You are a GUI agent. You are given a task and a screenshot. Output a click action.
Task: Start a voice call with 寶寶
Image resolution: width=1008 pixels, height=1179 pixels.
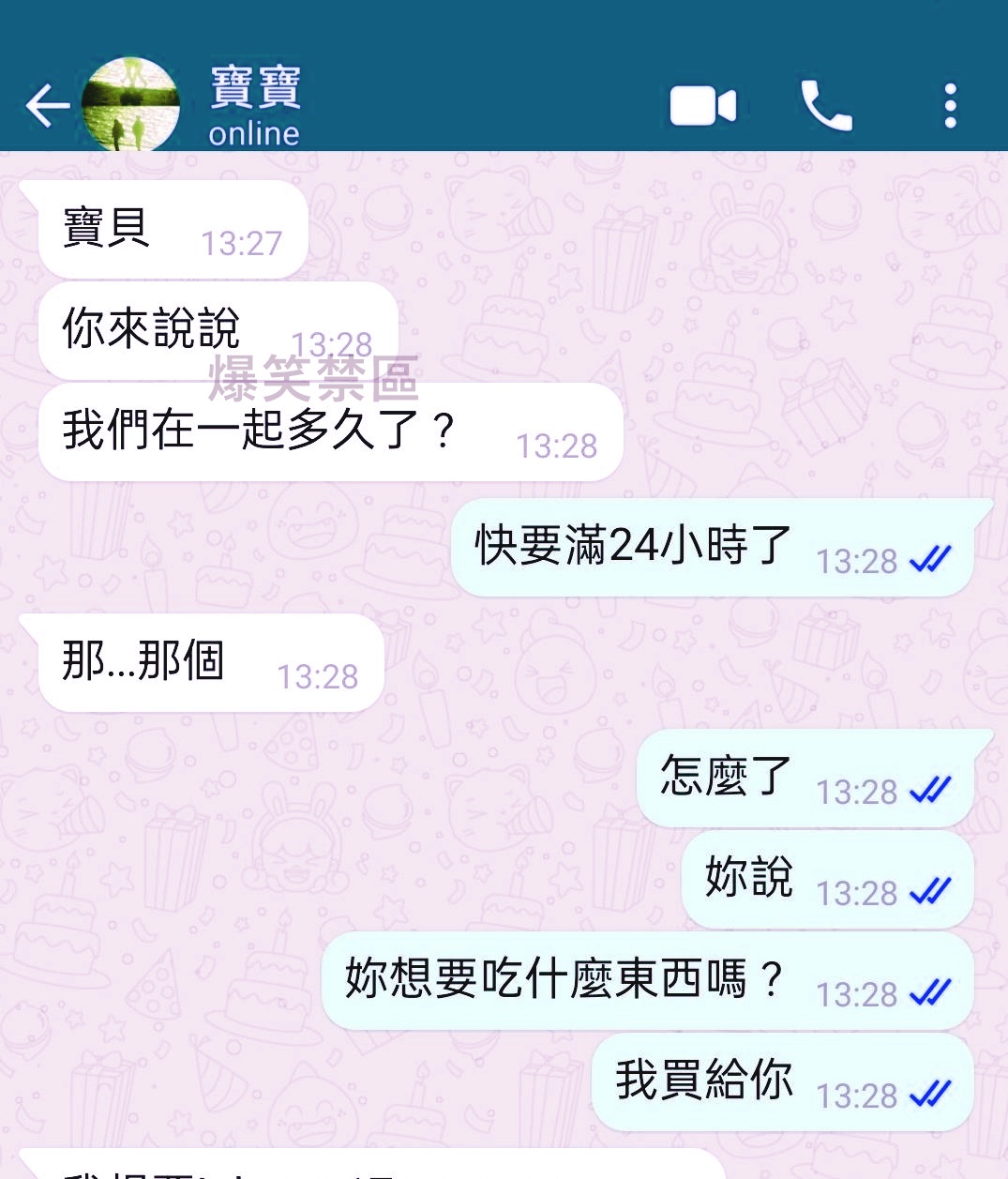coord(825,105)
